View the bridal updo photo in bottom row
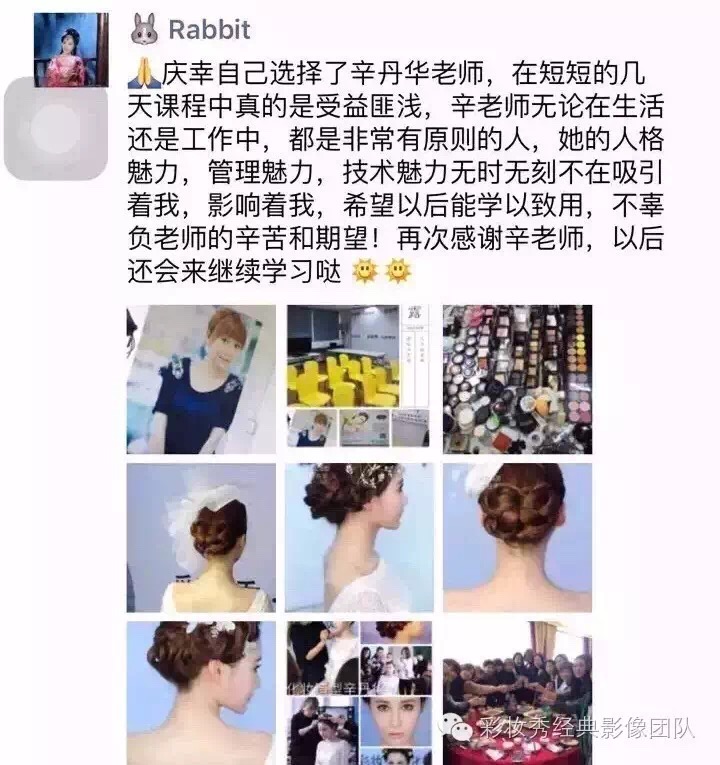Image resolution: width=720 pixels, height=765 pixels. (201, 692)
